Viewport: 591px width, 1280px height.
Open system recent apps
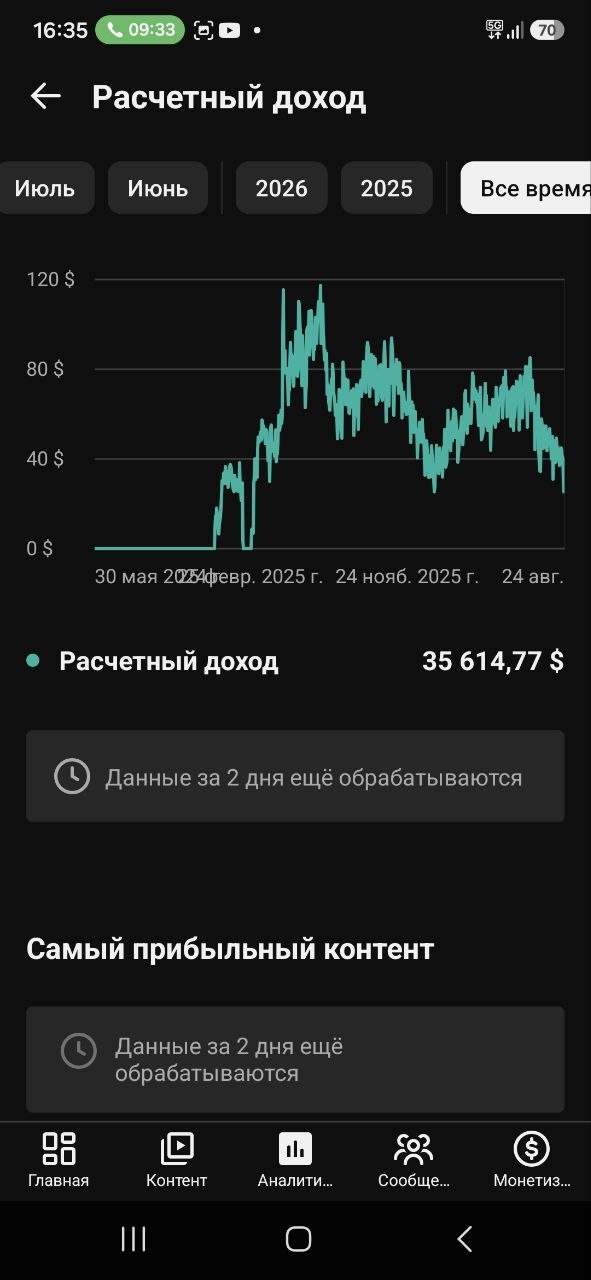[133, 1239]
